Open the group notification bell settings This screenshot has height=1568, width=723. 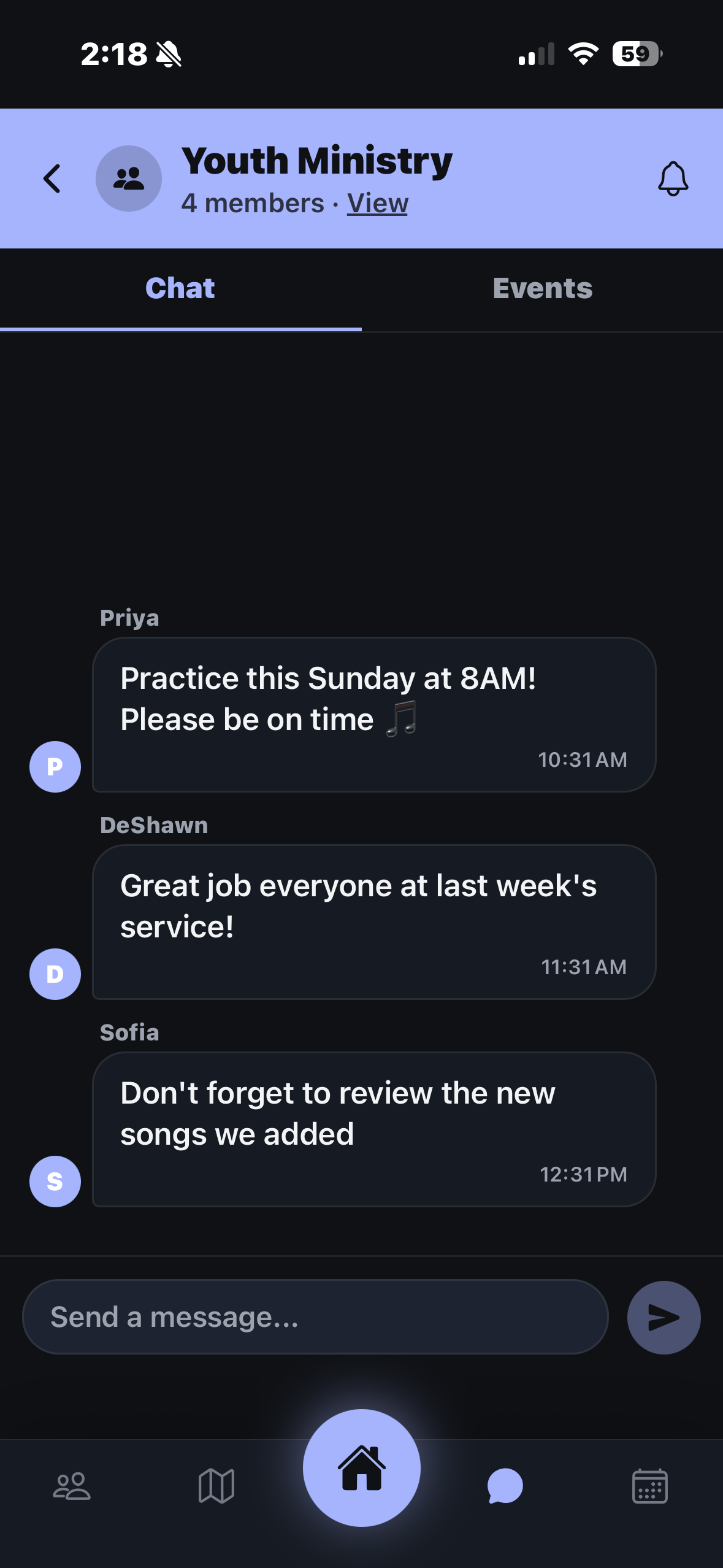[x=673, y=179]
